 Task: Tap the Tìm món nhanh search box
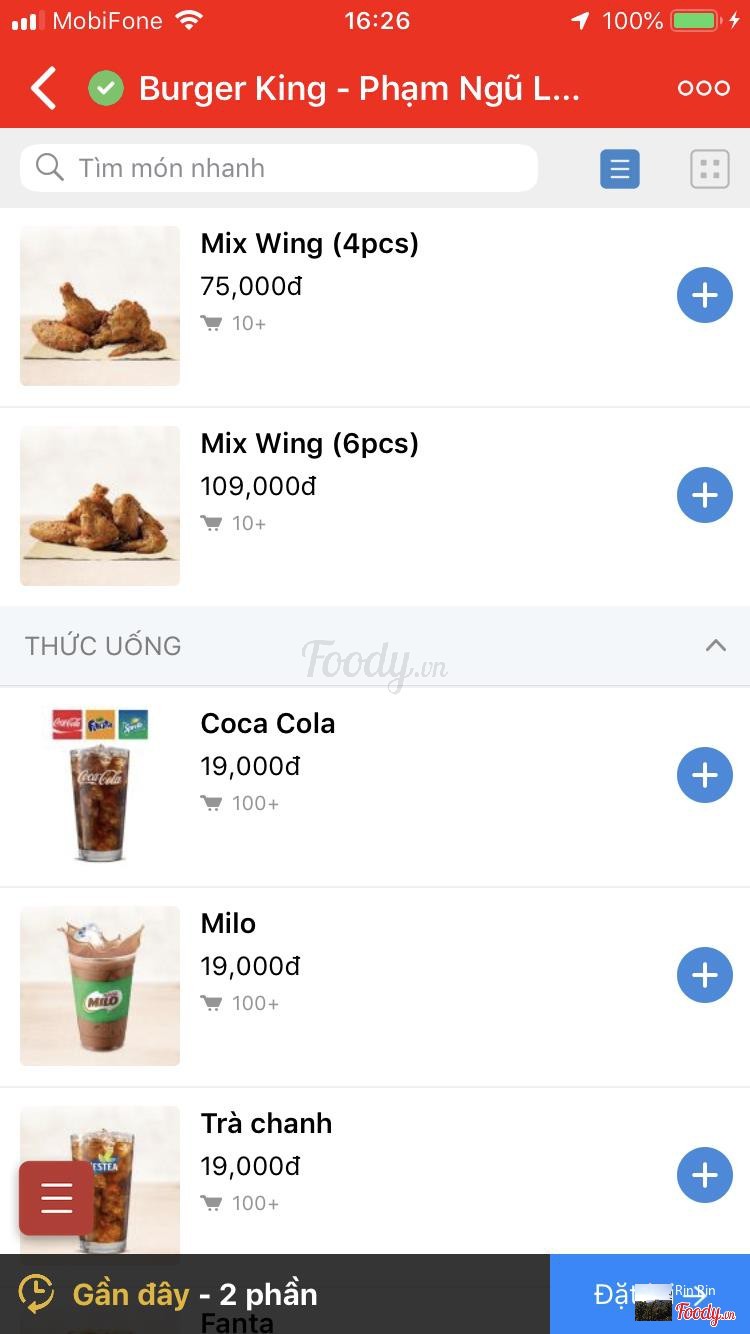pos(278,168)
